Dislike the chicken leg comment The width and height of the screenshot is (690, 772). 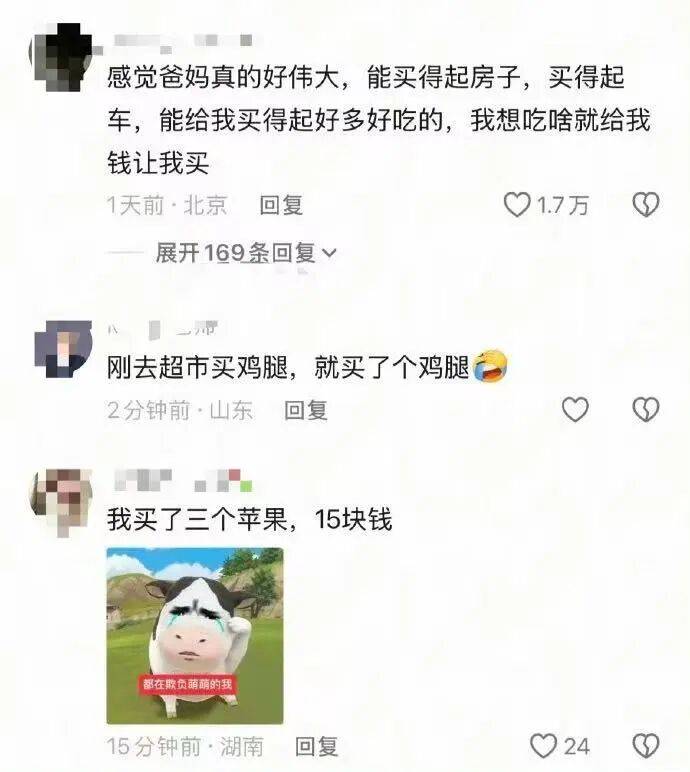click(647, 409)
